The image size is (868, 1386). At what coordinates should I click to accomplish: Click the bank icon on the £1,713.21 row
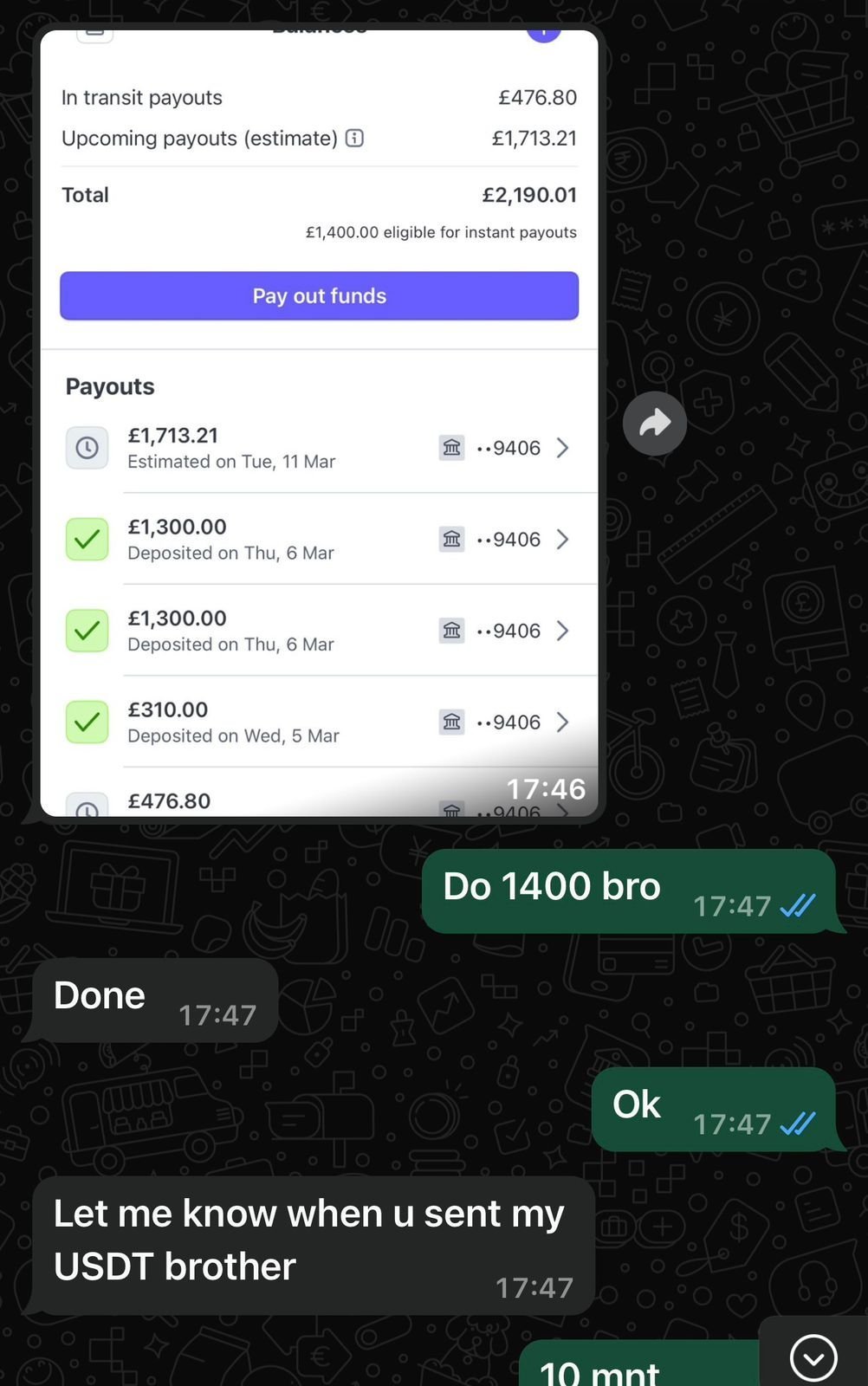(451, 448)
